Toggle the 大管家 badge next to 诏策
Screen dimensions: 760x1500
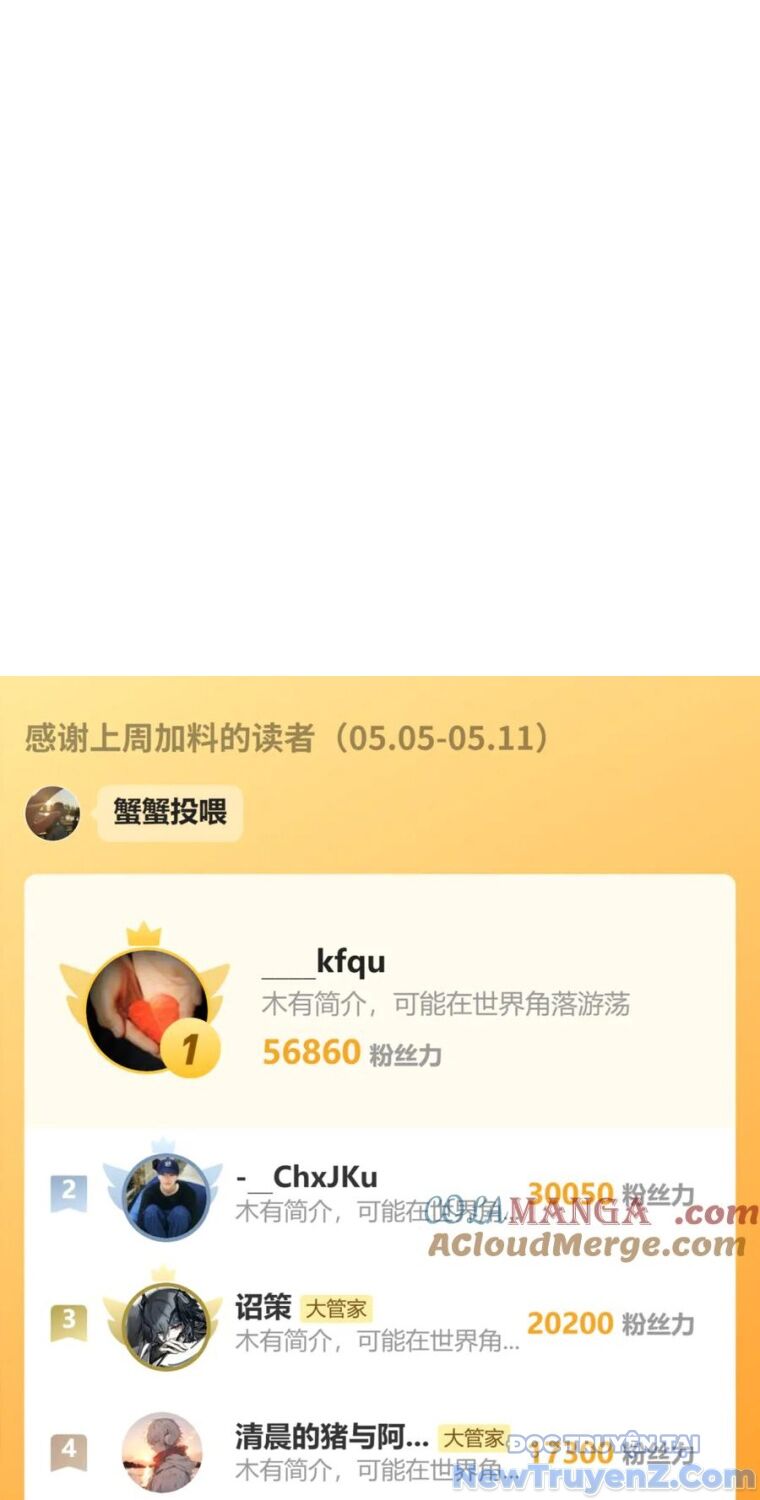pos(335,1308)
